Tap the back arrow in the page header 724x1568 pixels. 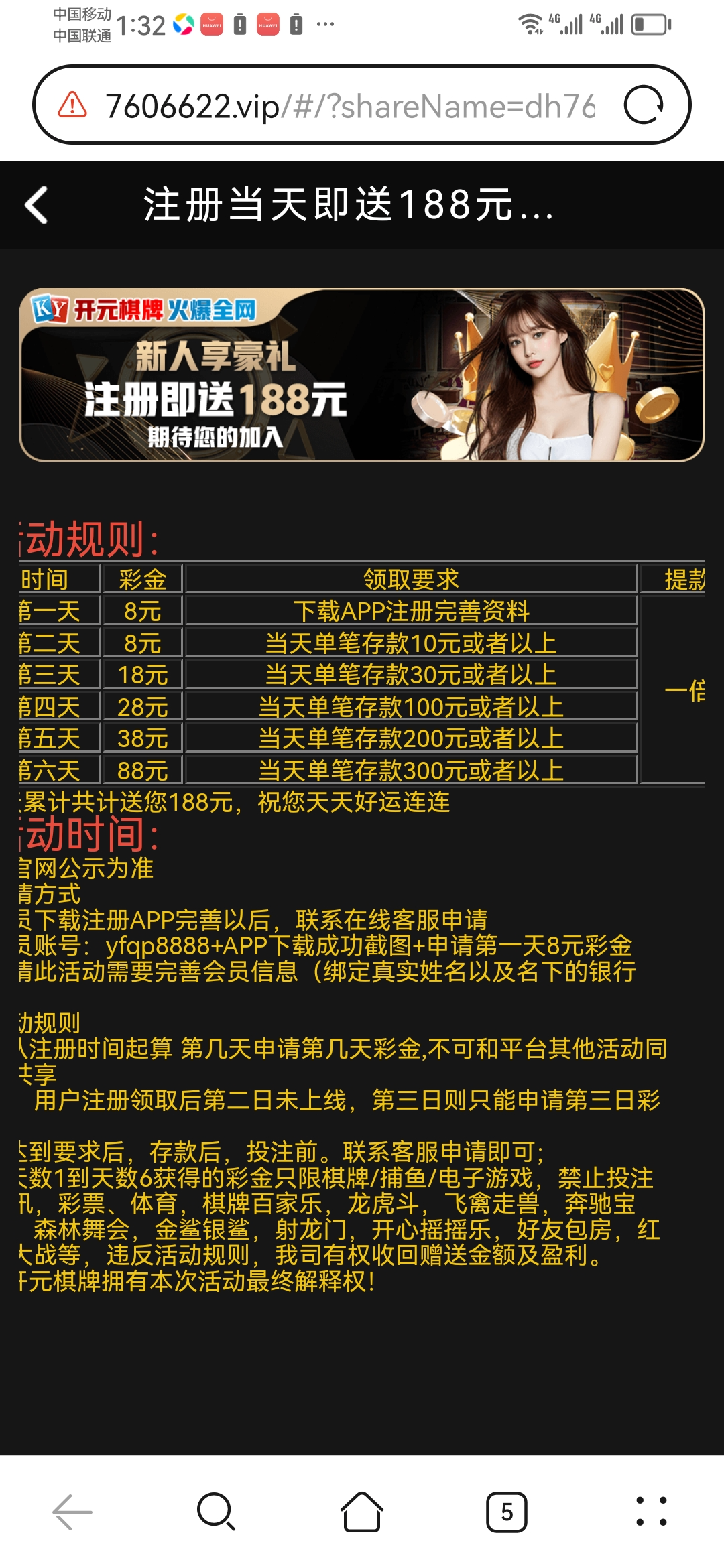37,205
